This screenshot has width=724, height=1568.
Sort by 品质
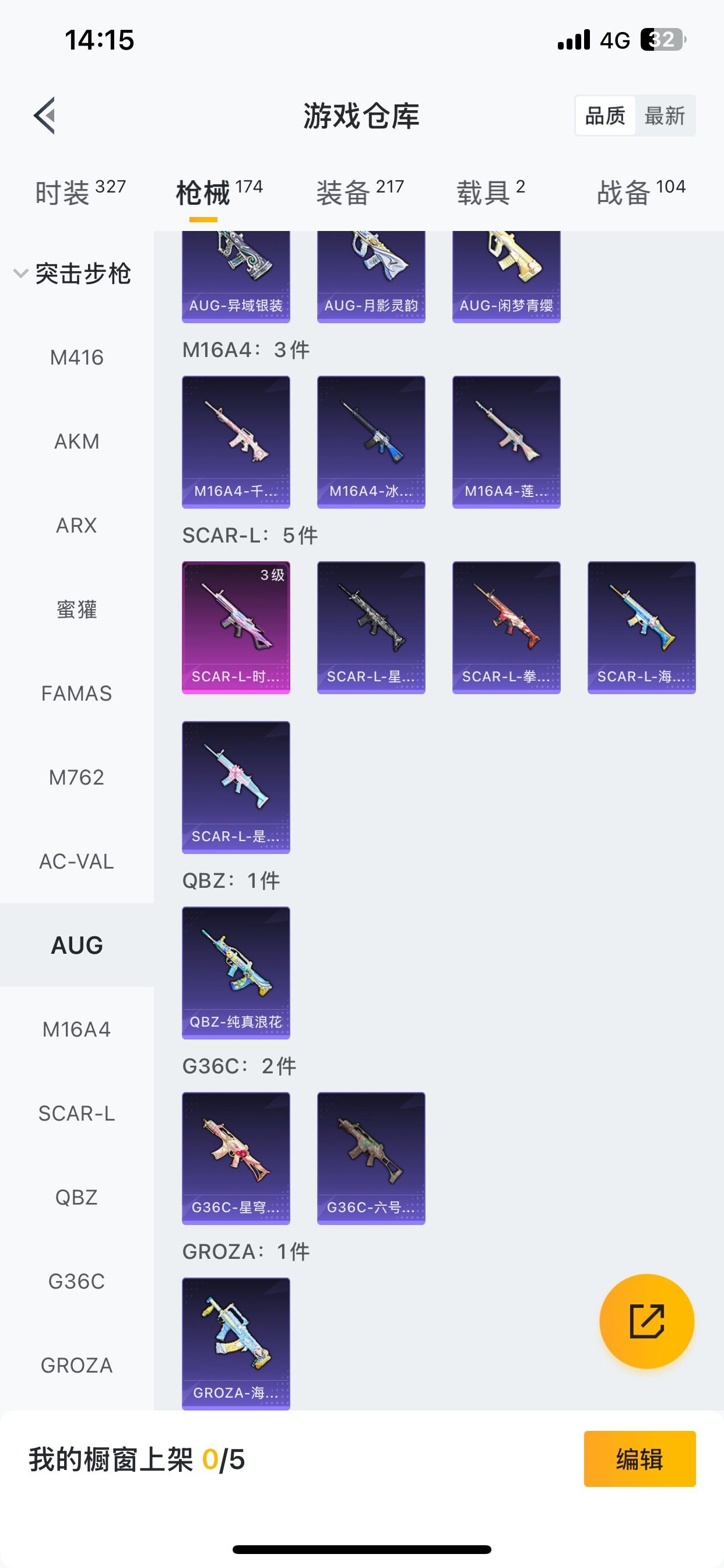pyautogui.click(x=605, y=115)
